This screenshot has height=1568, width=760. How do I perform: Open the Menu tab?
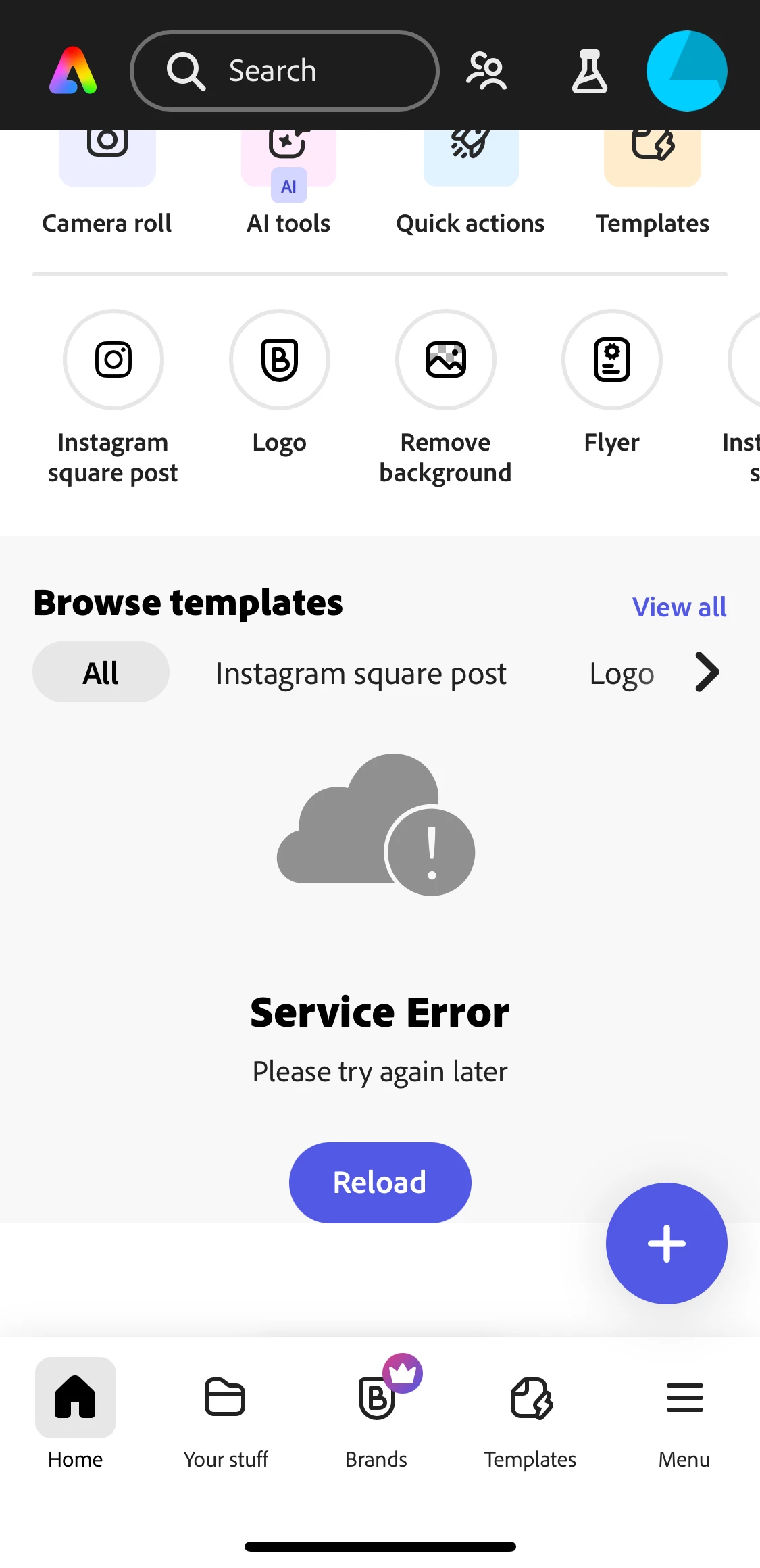684,1413
